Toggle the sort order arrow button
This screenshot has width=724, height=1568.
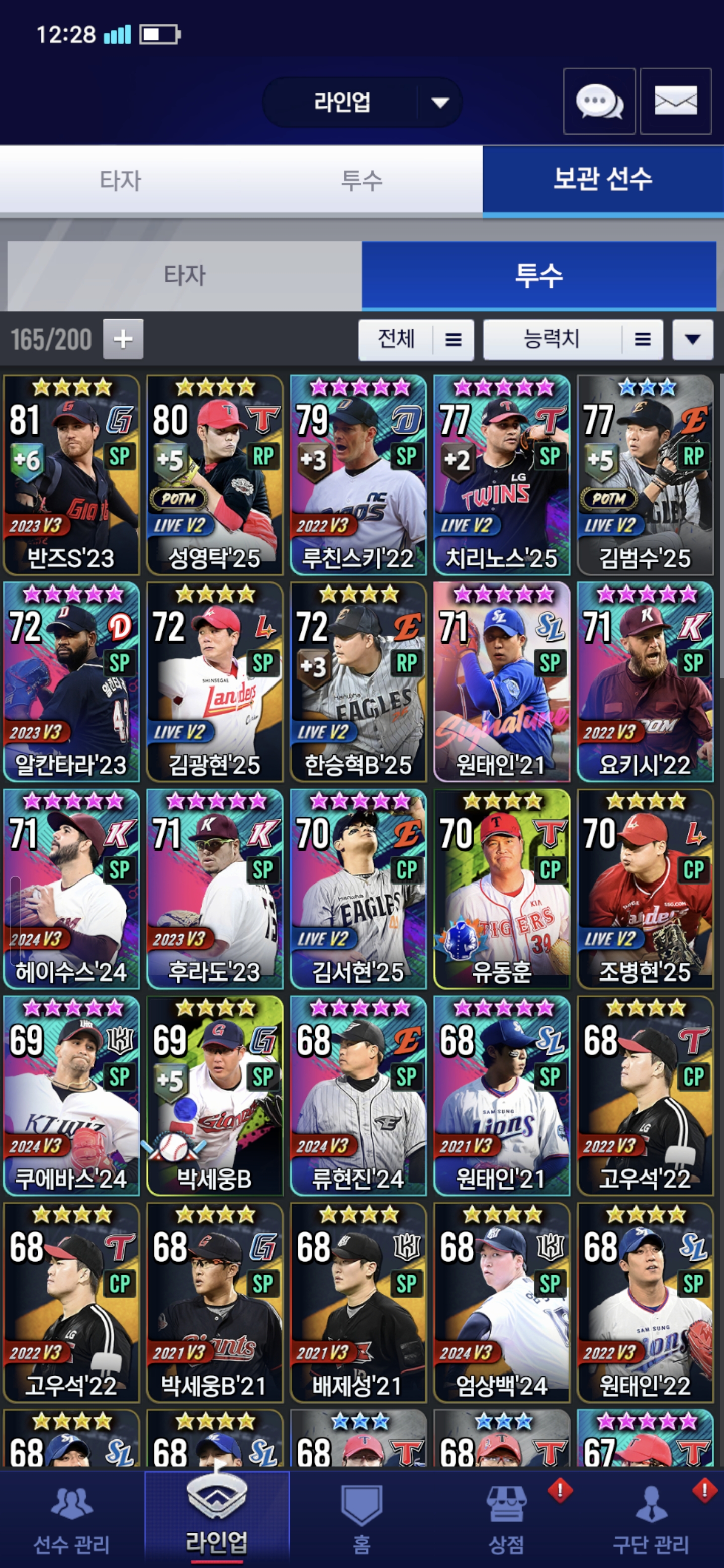coord(692,340)
